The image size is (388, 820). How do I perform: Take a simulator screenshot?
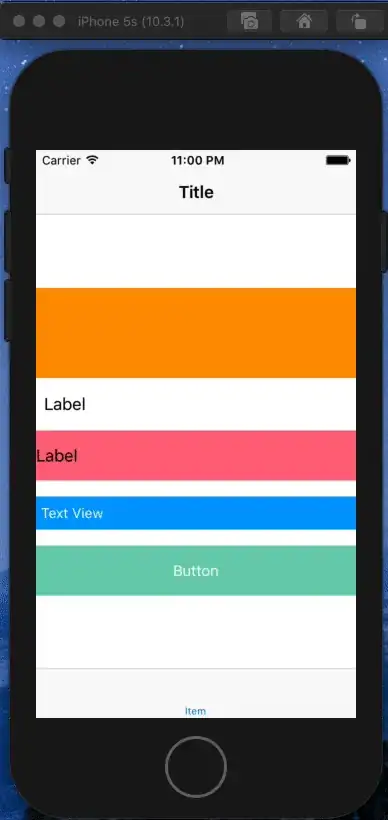pos(249,21)
